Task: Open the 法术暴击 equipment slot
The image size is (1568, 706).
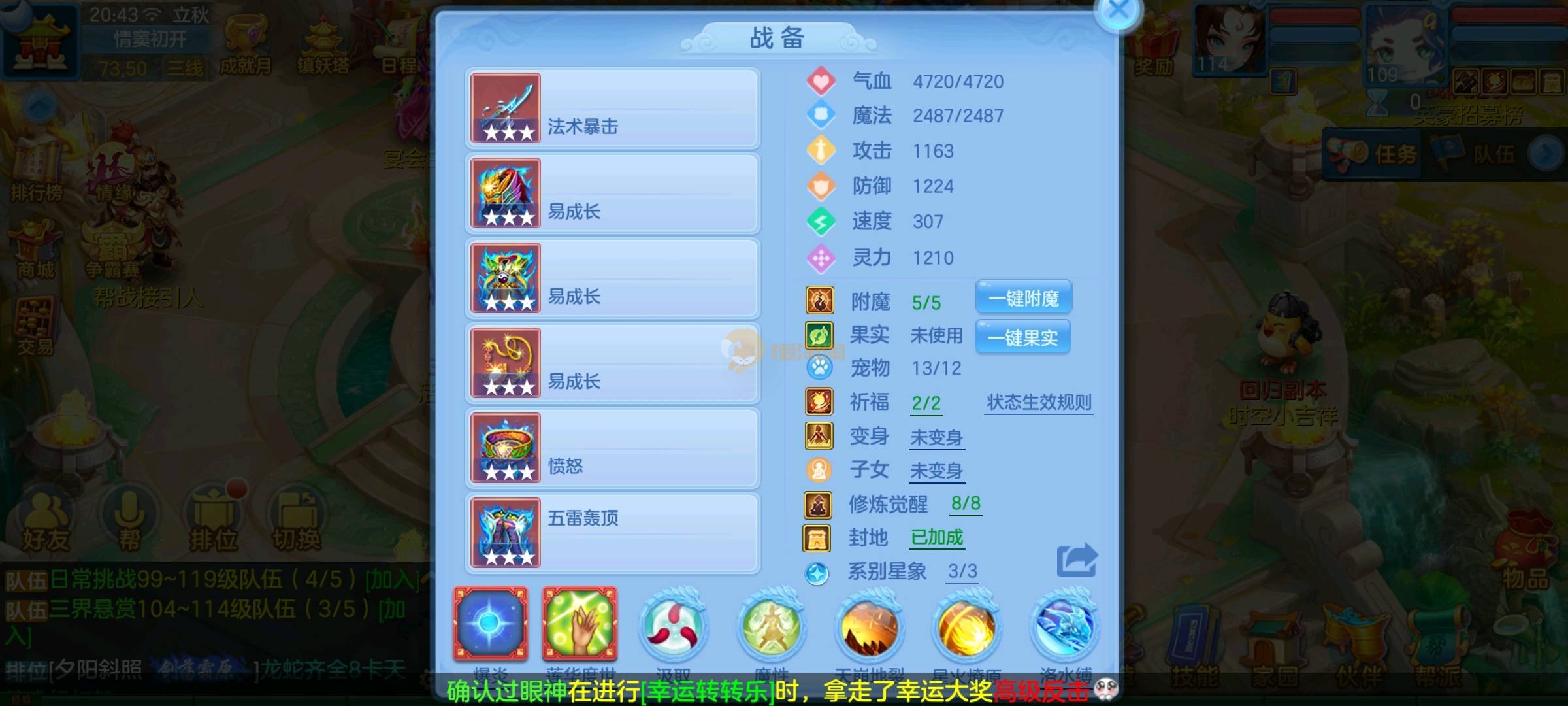Action: tap(612, 109)
